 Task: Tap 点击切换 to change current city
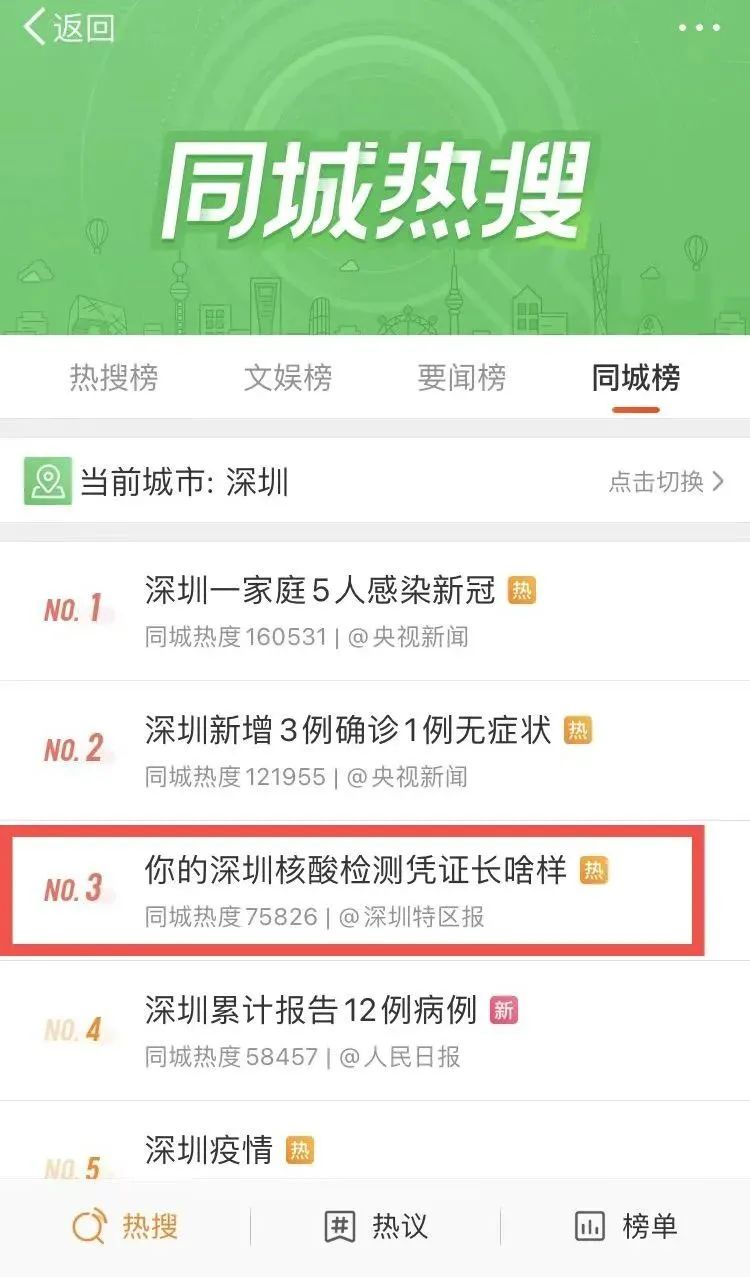click(x=665, y=482)
